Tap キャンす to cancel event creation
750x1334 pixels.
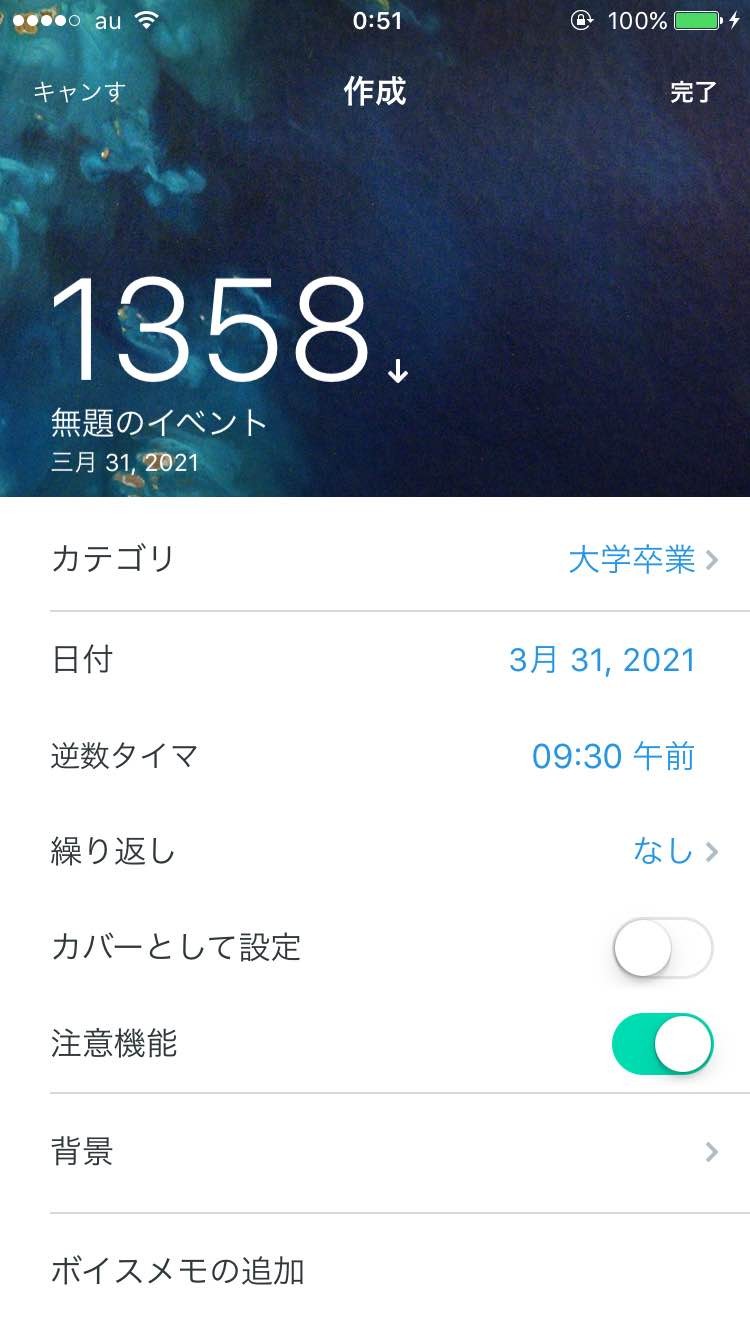coord(79,92)
